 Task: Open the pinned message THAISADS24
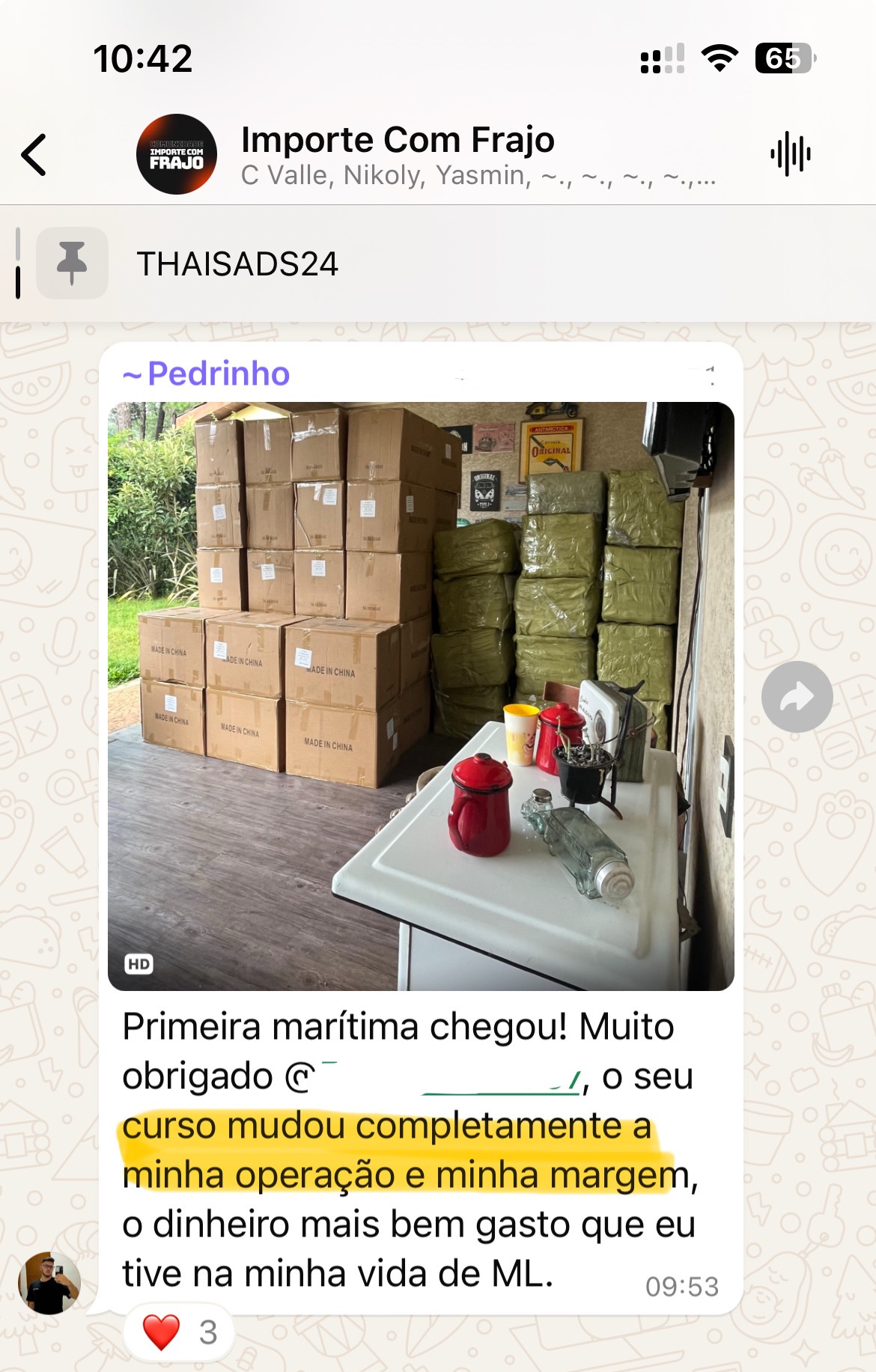(x=237, y=264)
